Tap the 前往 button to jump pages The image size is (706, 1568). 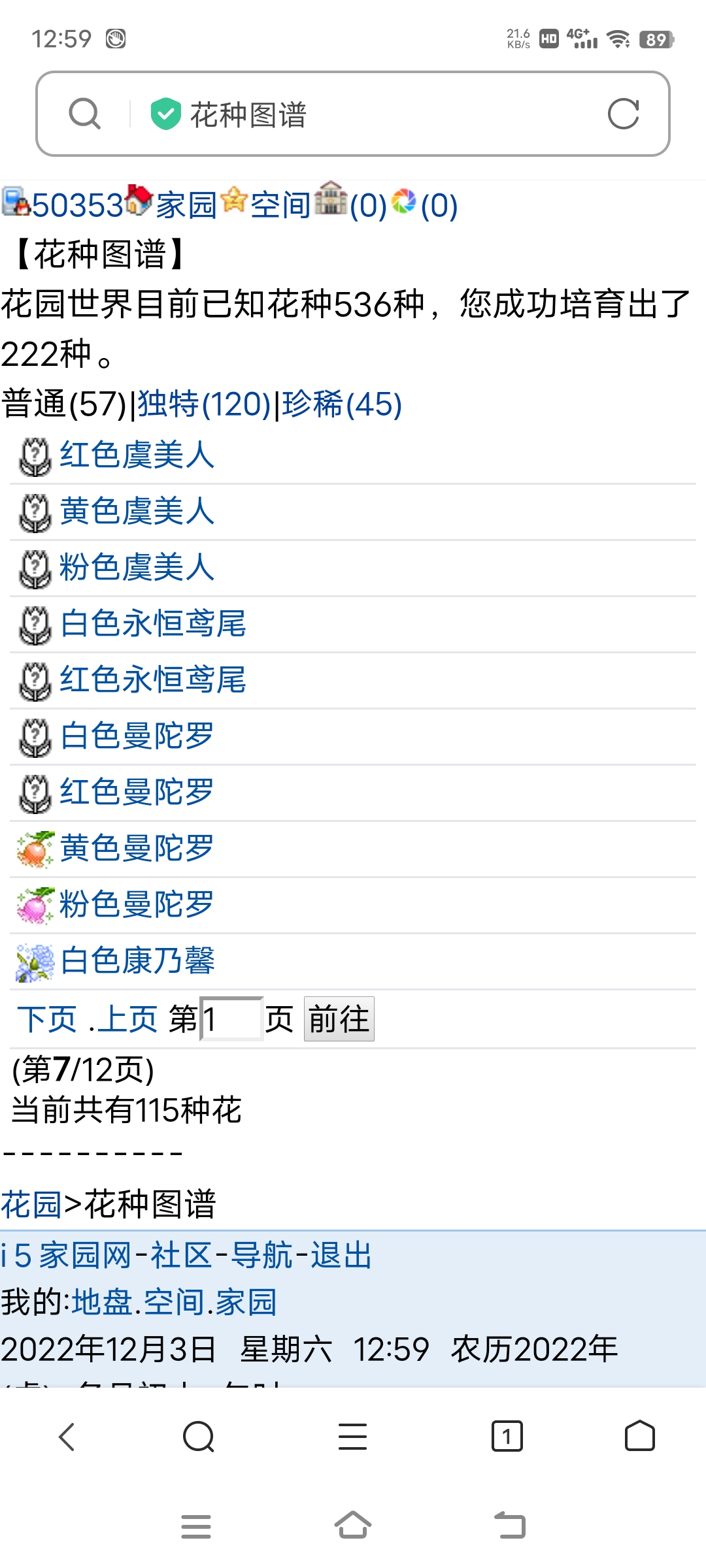pos(339,1019)
